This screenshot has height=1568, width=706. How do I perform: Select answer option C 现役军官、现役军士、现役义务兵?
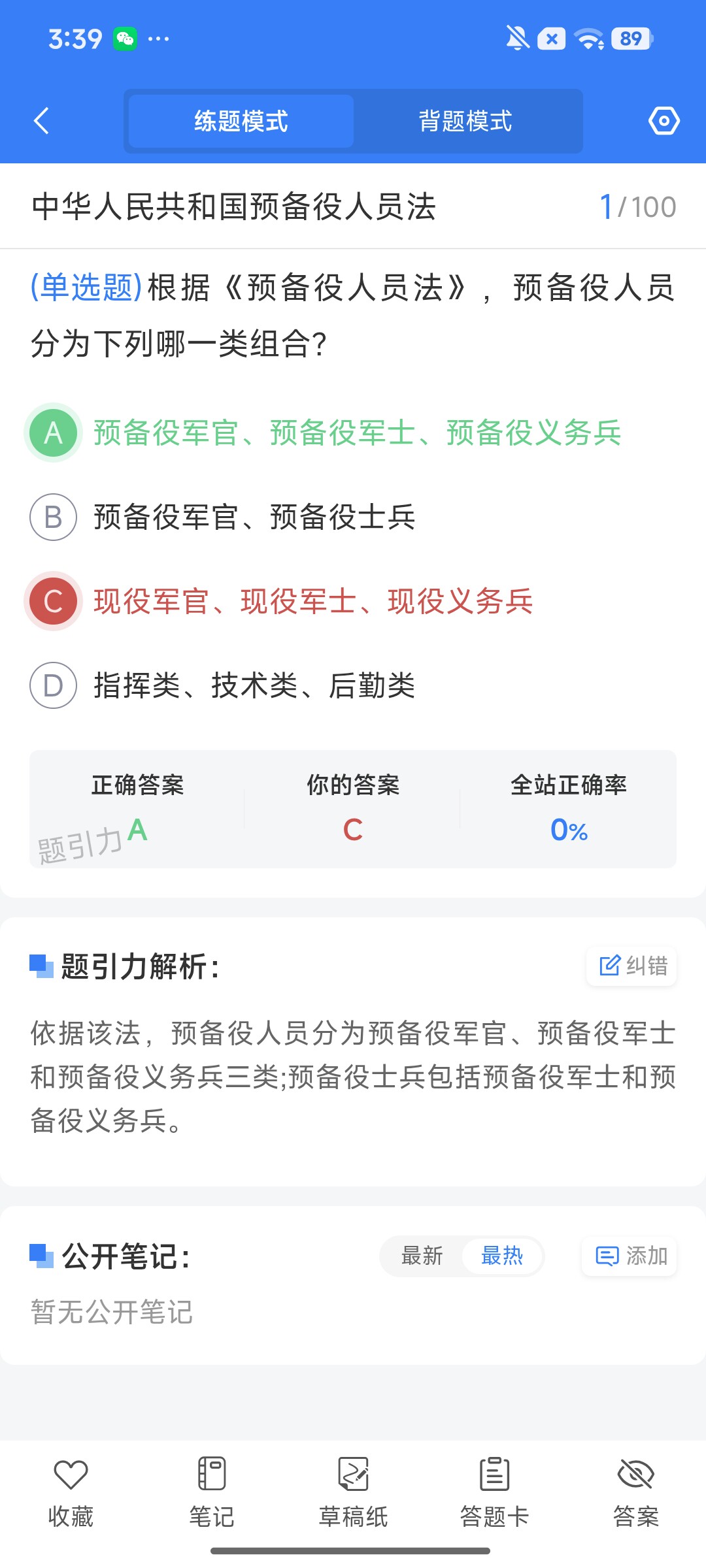pos(280,601)
